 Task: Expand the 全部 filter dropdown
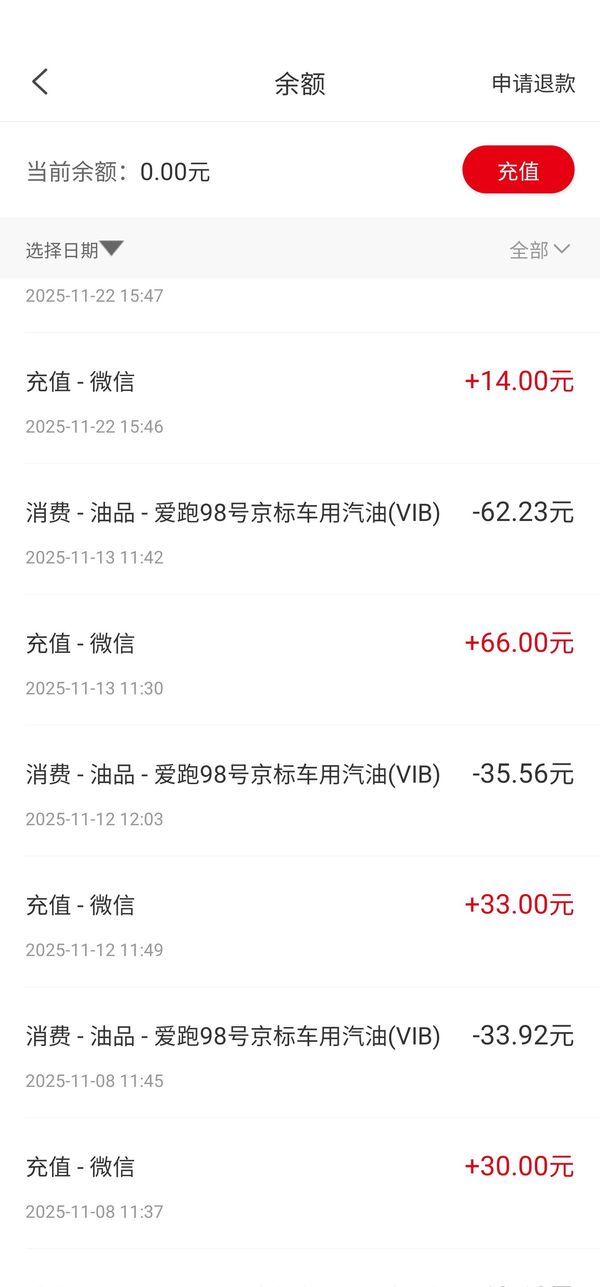[539, 250]
